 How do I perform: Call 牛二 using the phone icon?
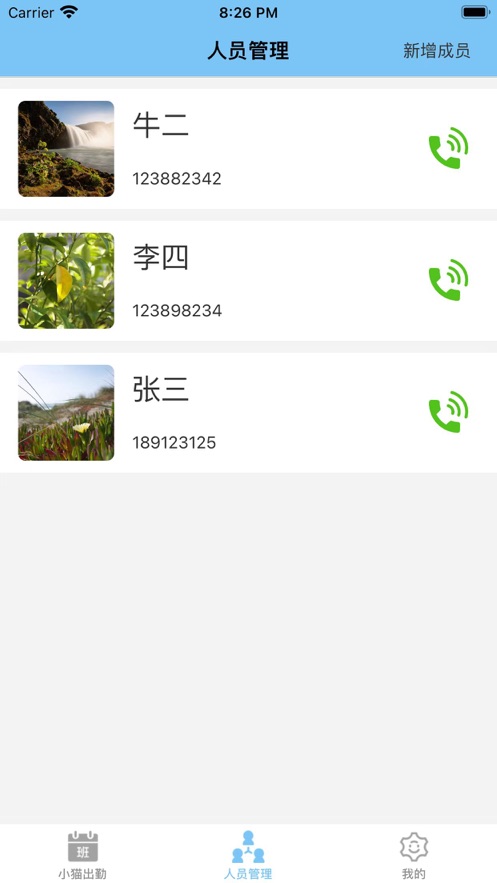point(449,148)
